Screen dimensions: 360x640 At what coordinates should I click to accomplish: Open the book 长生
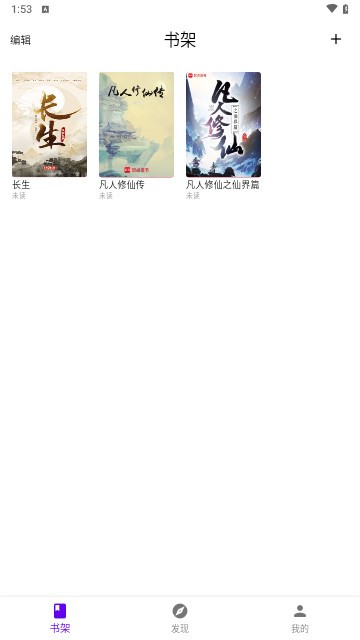point(49,124)
